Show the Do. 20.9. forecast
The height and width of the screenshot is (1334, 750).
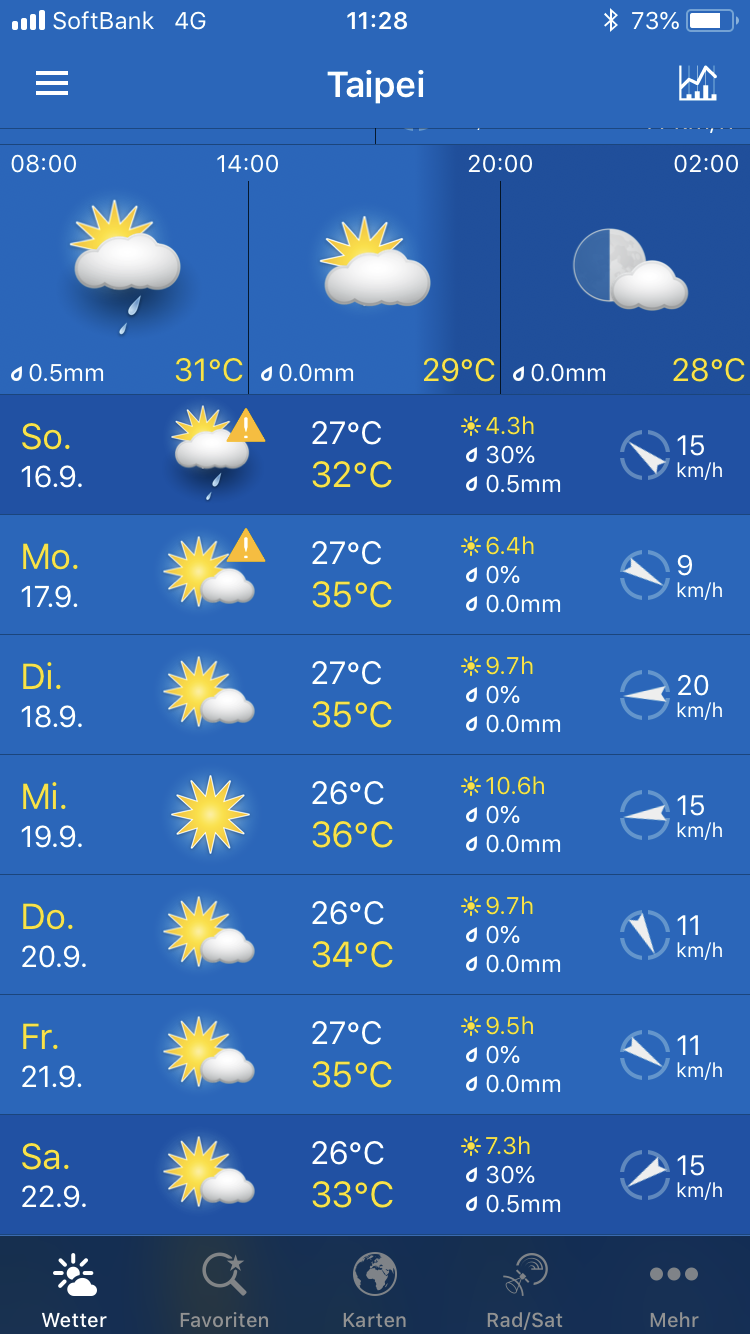click(x=375, y=935)
